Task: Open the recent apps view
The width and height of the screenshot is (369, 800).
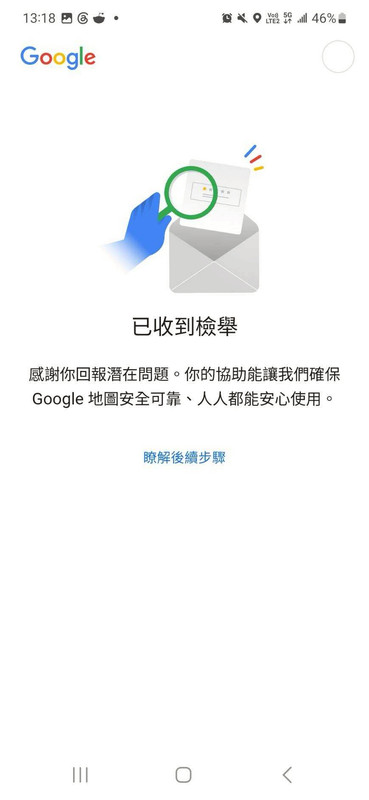Action: tap(80, 774)
